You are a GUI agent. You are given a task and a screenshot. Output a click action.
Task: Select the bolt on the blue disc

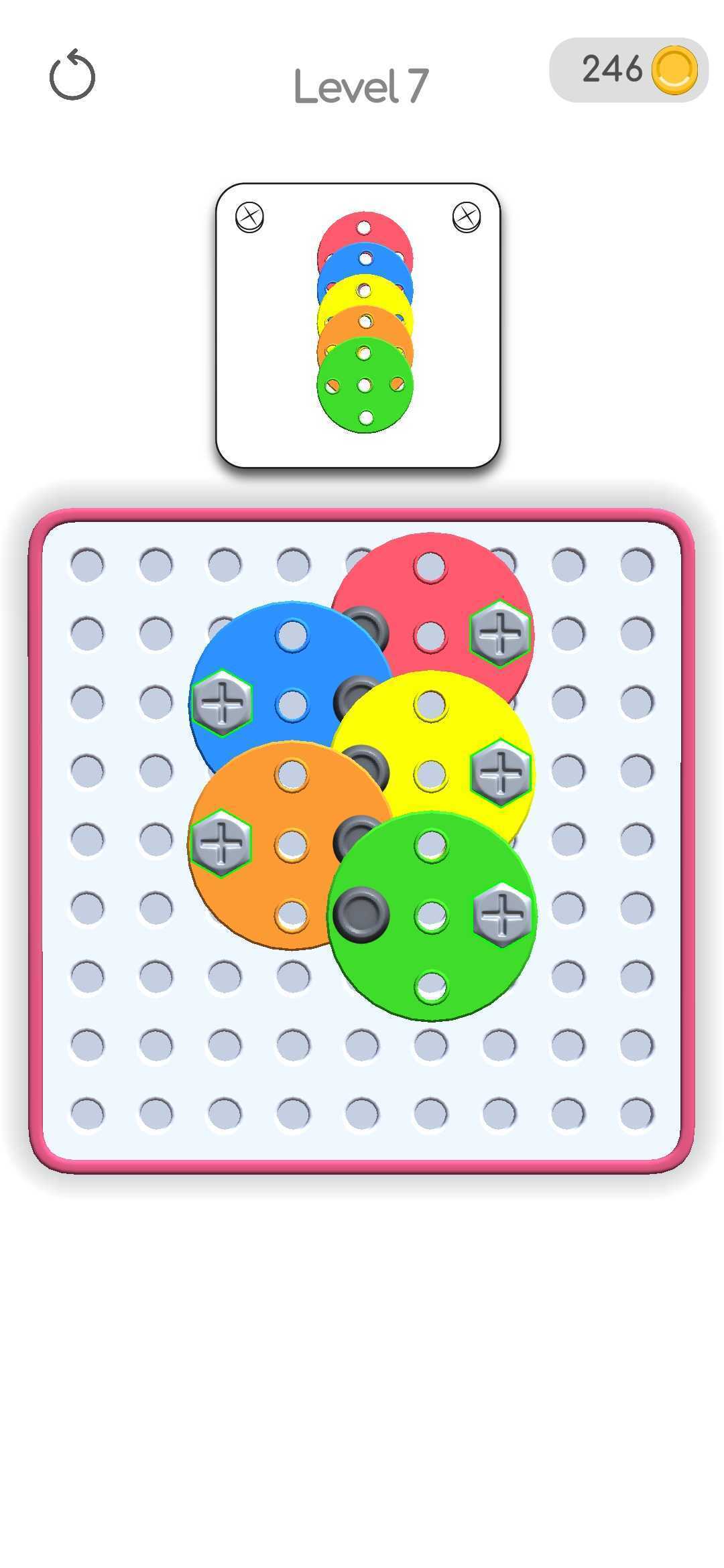click(x=222, y=704)
